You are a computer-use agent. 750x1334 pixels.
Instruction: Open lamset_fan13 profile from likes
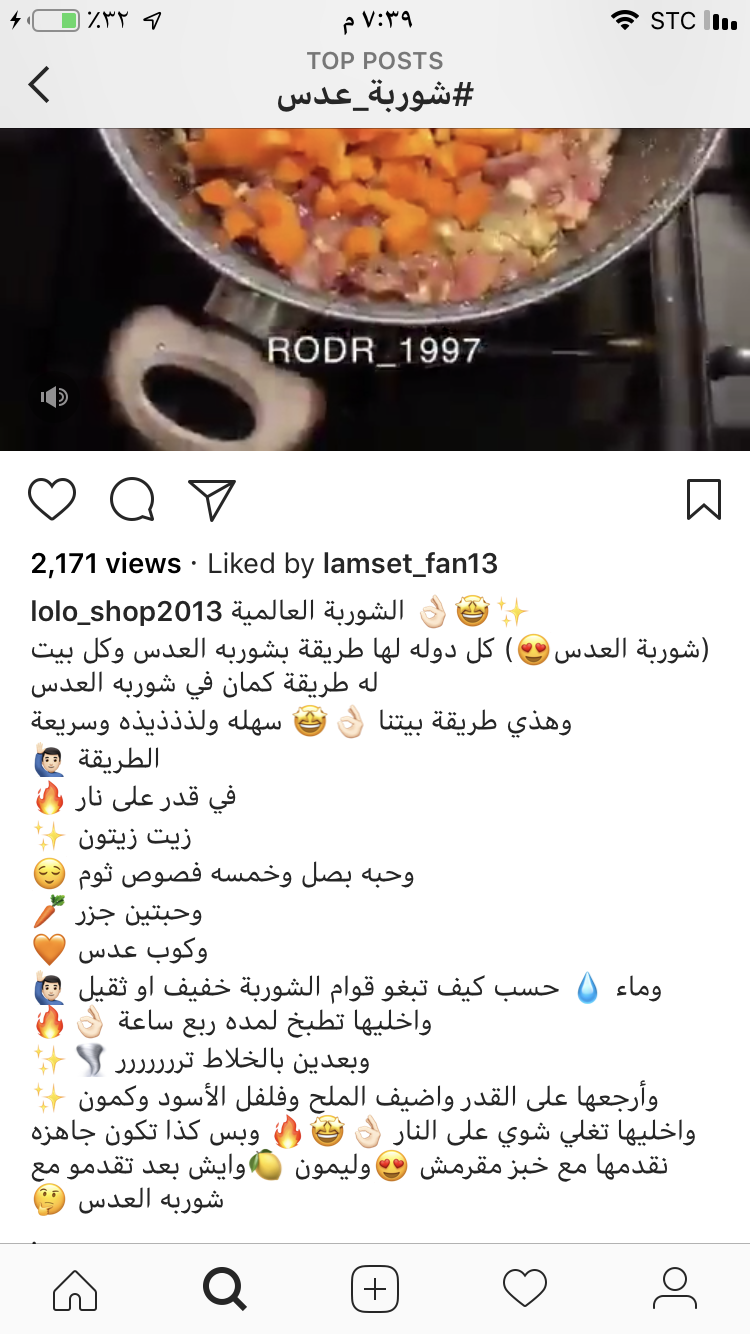click(410, 564)
